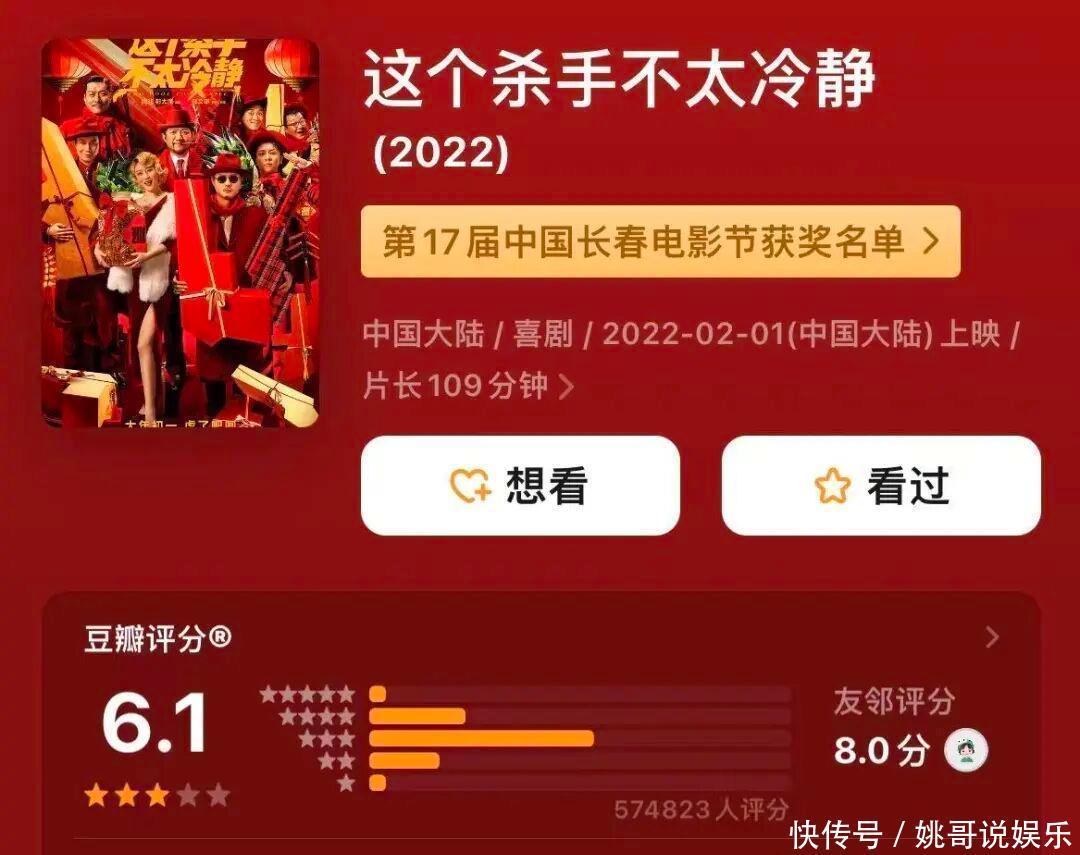Screen dimensions: 1080x855
Task: Mark the movie as 想看
Action: [x=521, y=486]
